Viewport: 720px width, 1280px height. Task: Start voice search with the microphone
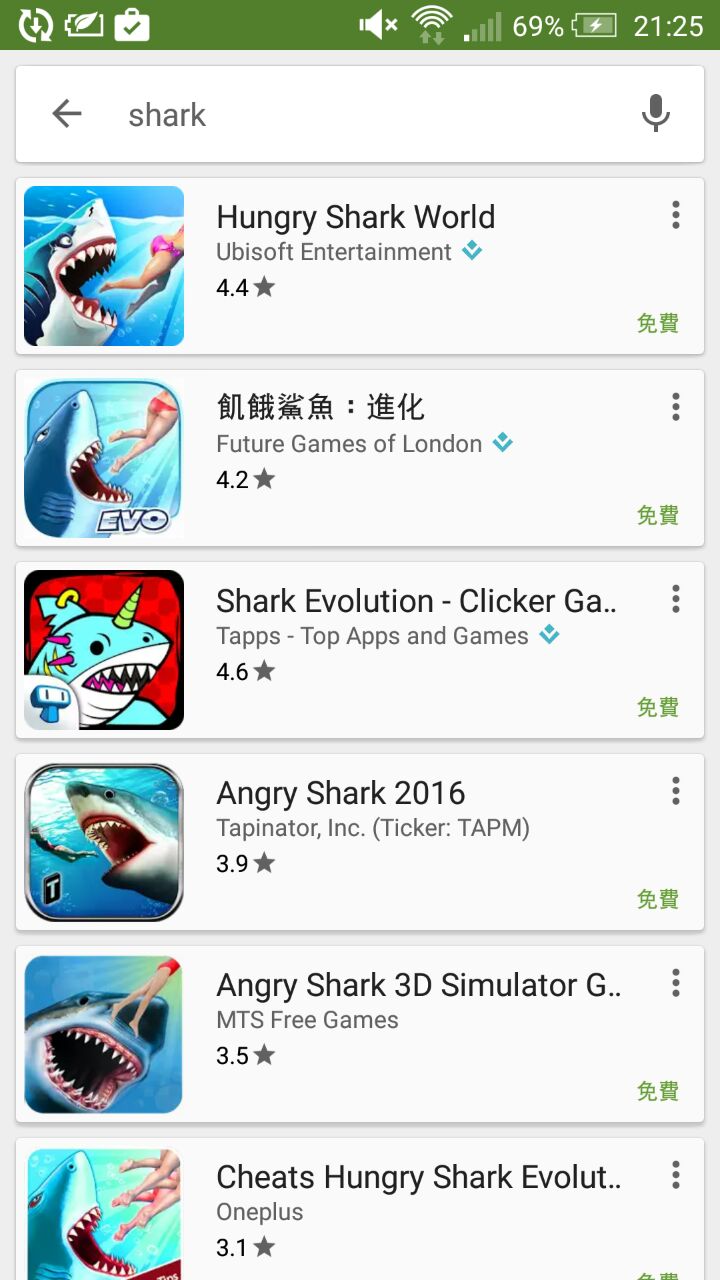pos(655,114)
